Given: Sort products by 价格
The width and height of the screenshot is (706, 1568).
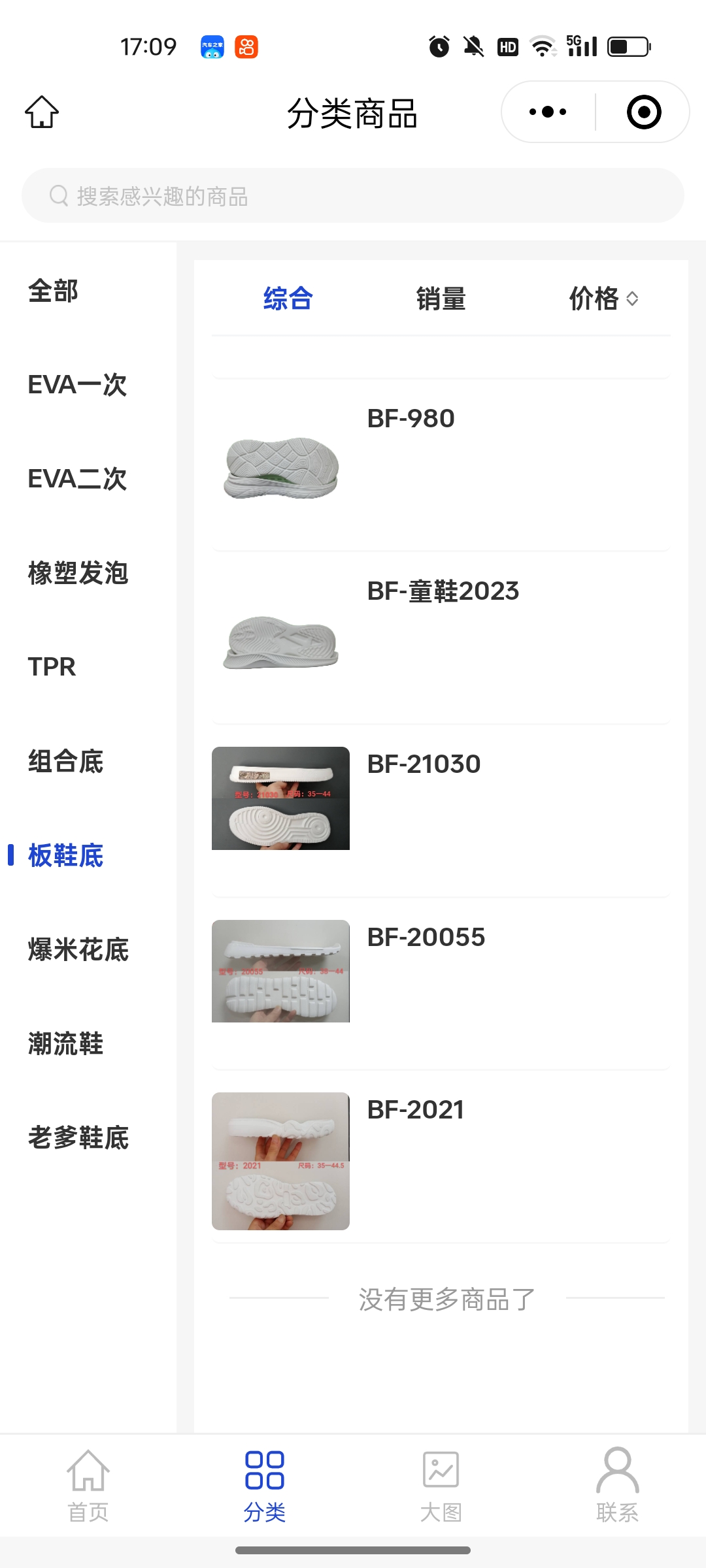Looking at the screenshot, I should (x=603, y=299).
